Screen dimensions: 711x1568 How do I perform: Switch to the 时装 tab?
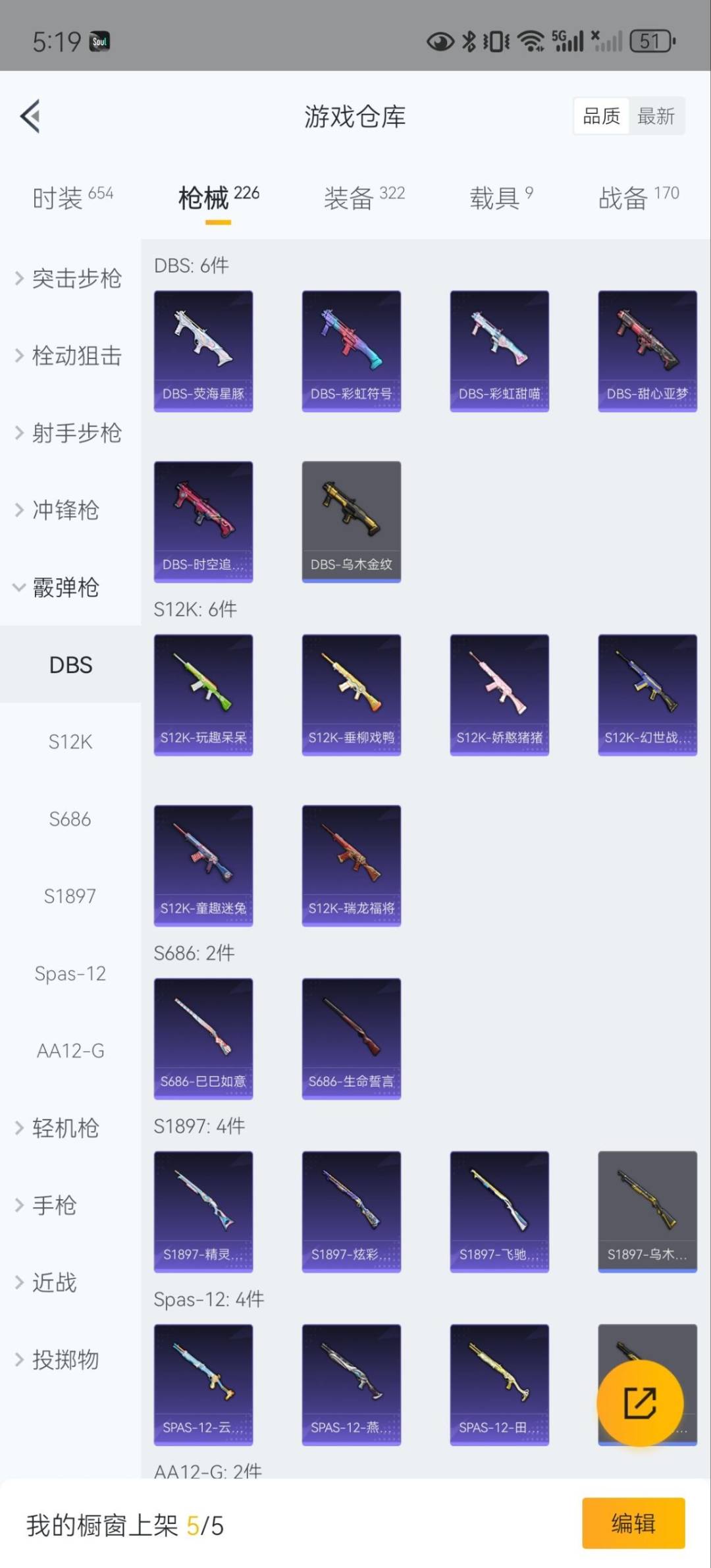pyautogui.click(x=72, y=197)
